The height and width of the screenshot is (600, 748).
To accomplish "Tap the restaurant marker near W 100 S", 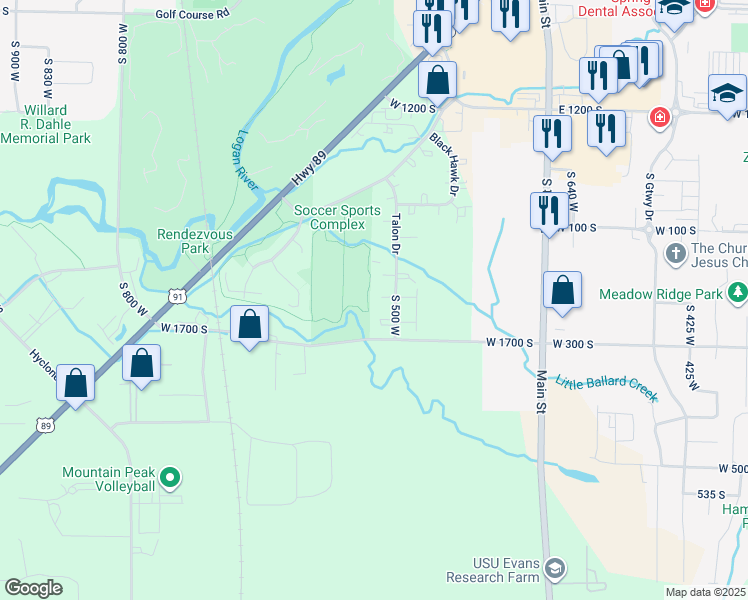I will click(x=549, y=212).
